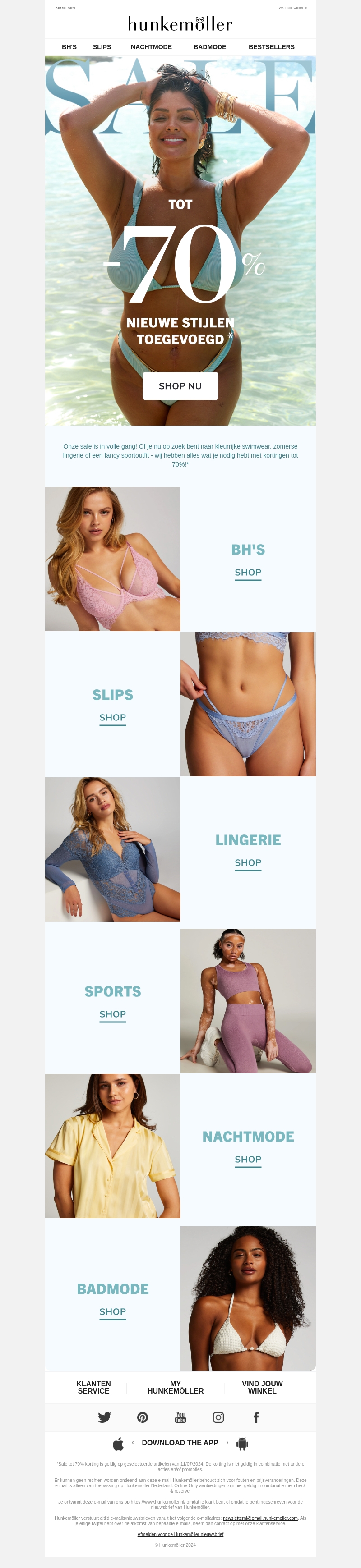
Task: Open Vind jouw winkel link
Action: click(x=262, y=1387)
